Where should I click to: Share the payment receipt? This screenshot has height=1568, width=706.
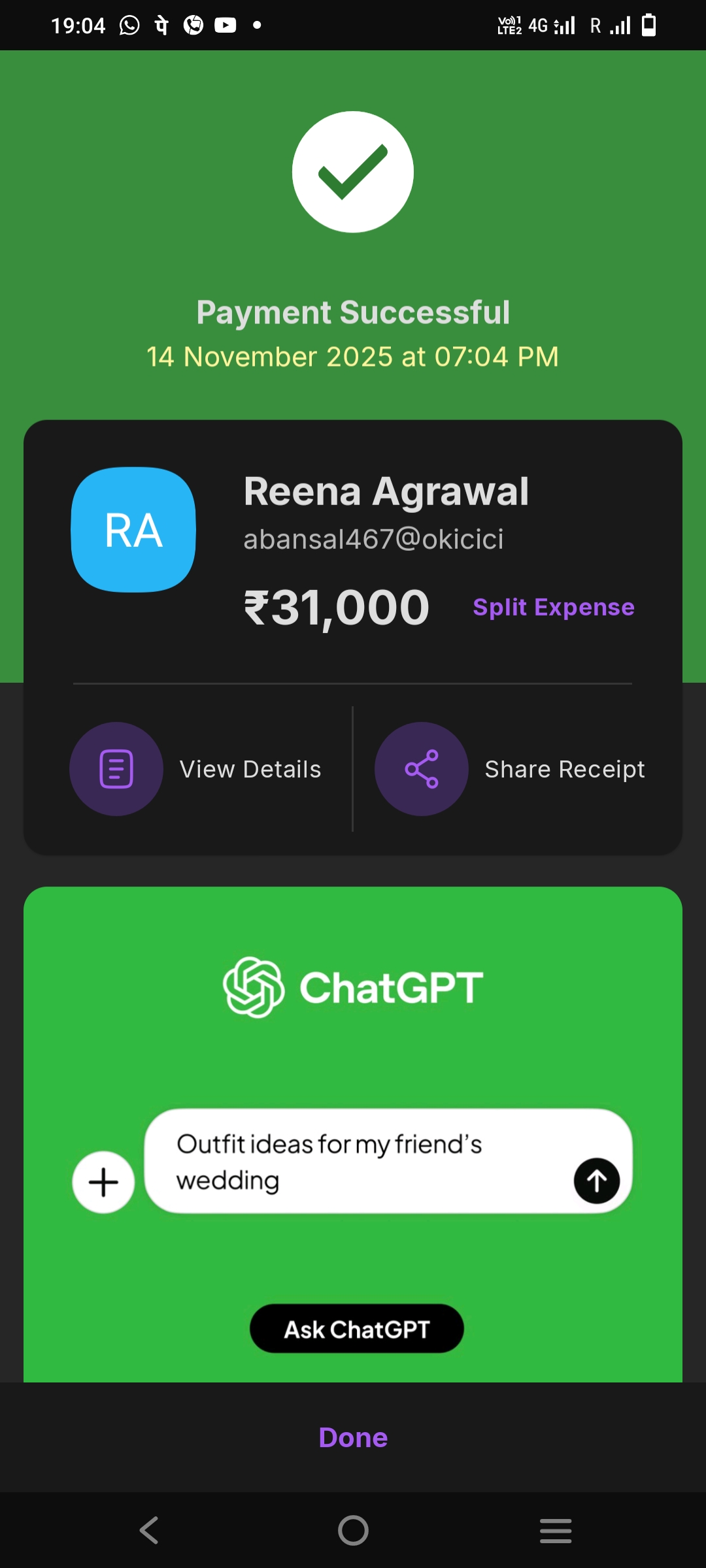[x=510, y=769]
